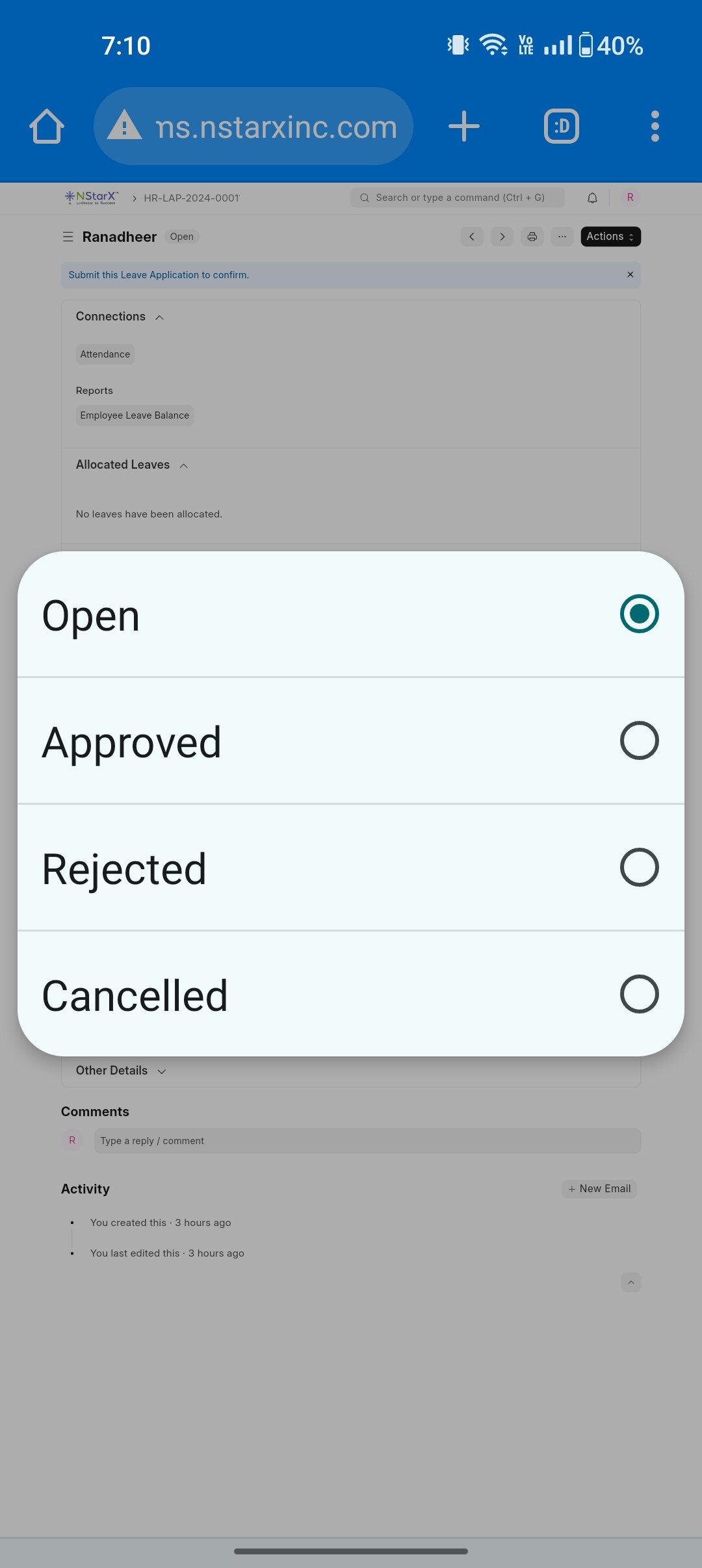The height and width of the screenshot is (1568, 702).
Task: Select the Open status option
Action: point(351,614)
